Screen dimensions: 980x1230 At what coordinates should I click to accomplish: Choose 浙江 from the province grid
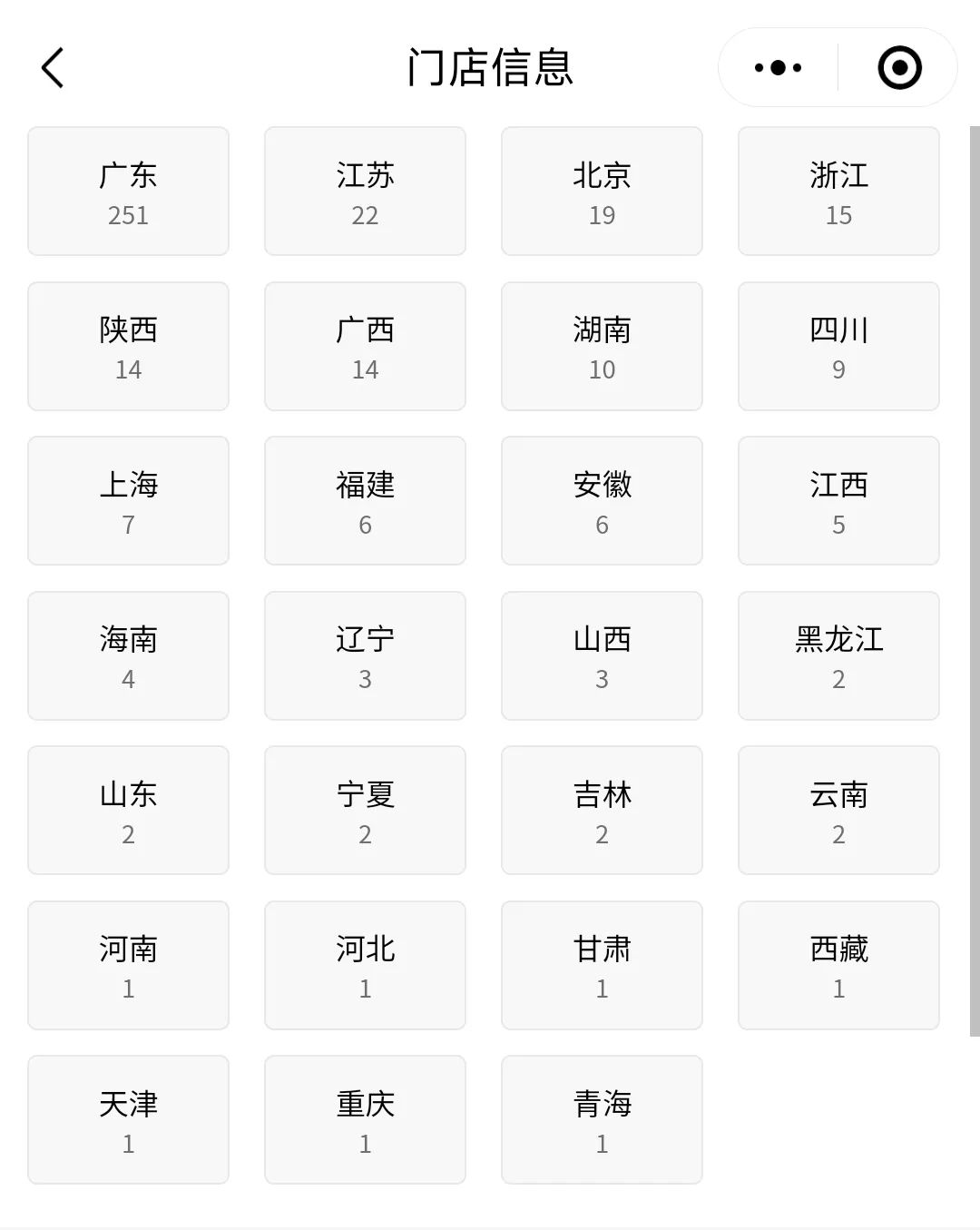838,192
